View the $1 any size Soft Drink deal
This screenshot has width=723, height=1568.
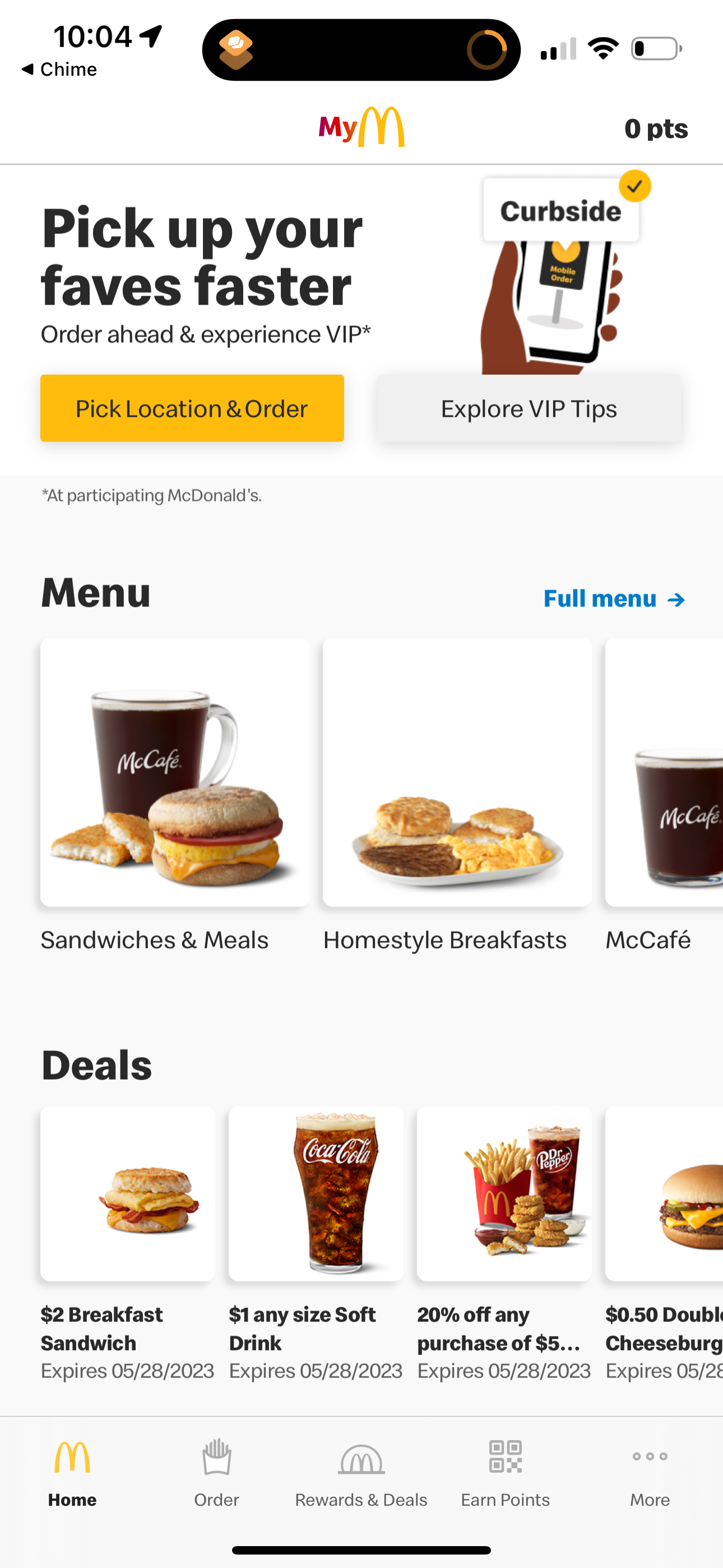pos(315,1195)
